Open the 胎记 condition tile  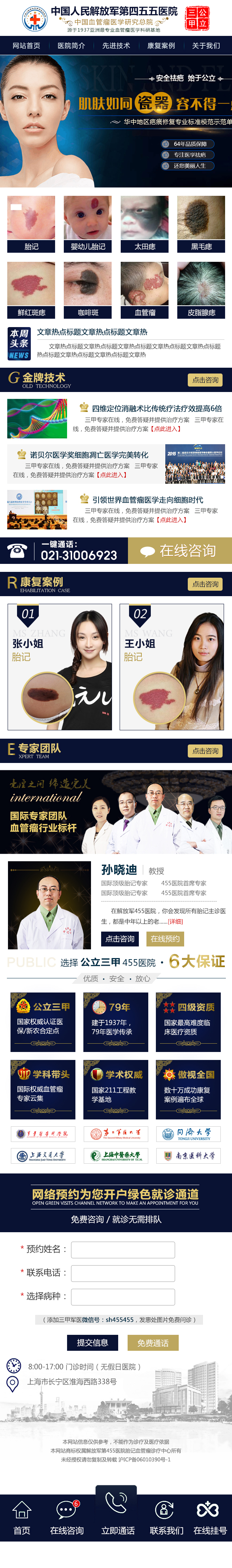click(x=31, y=223)
